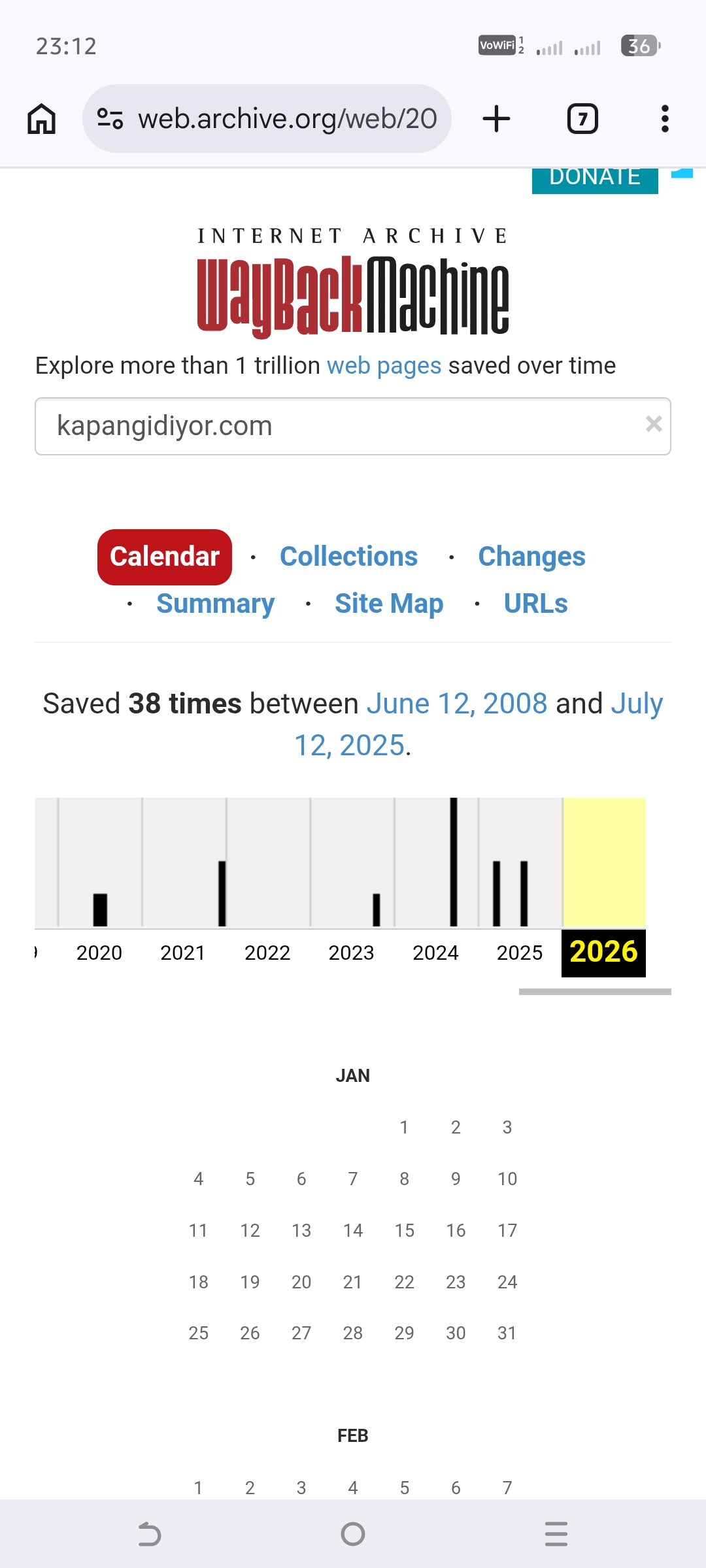This screenshot has width=706, height=1568.
Task: Select year 2025 in the timeline
Action: pyautogui.click(x=520, y=953)
